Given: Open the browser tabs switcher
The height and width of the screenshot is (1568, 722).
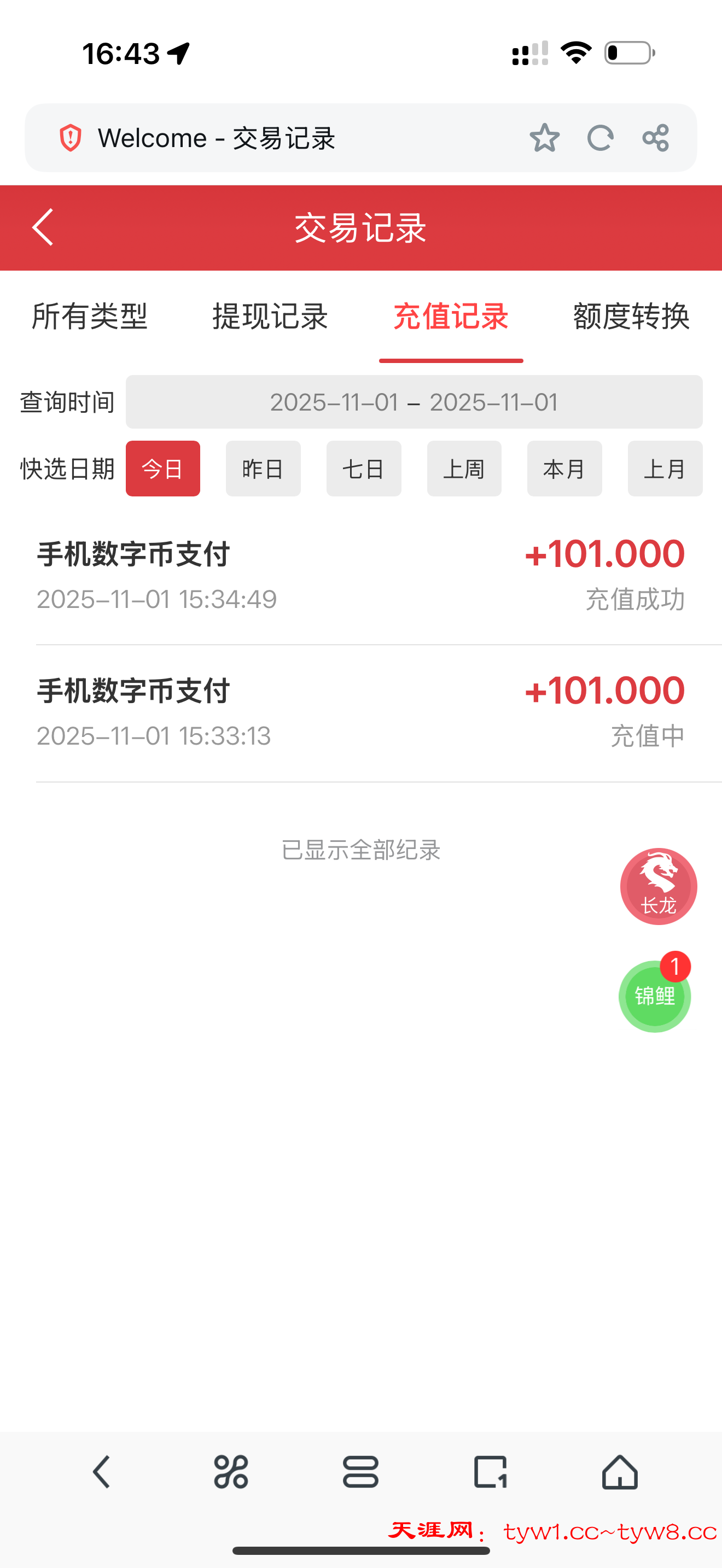Looking at the screenshot, I should click(490, 1472).
